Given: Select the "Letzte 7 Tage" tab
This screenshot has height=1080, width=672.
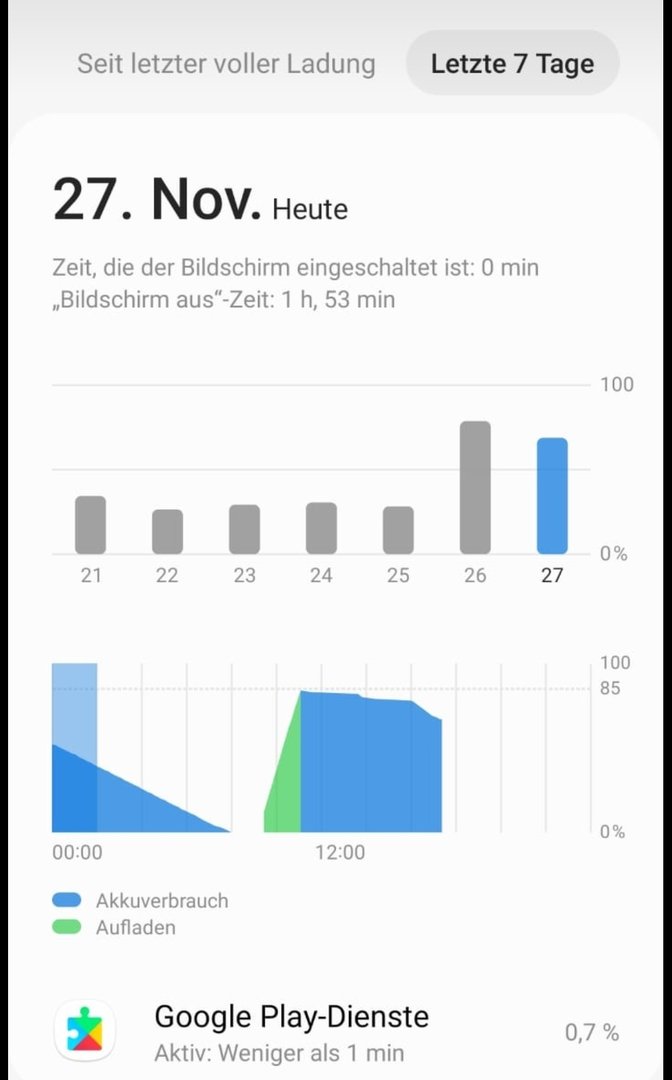Looking at the screenshot, I should (x=512, y=64).
